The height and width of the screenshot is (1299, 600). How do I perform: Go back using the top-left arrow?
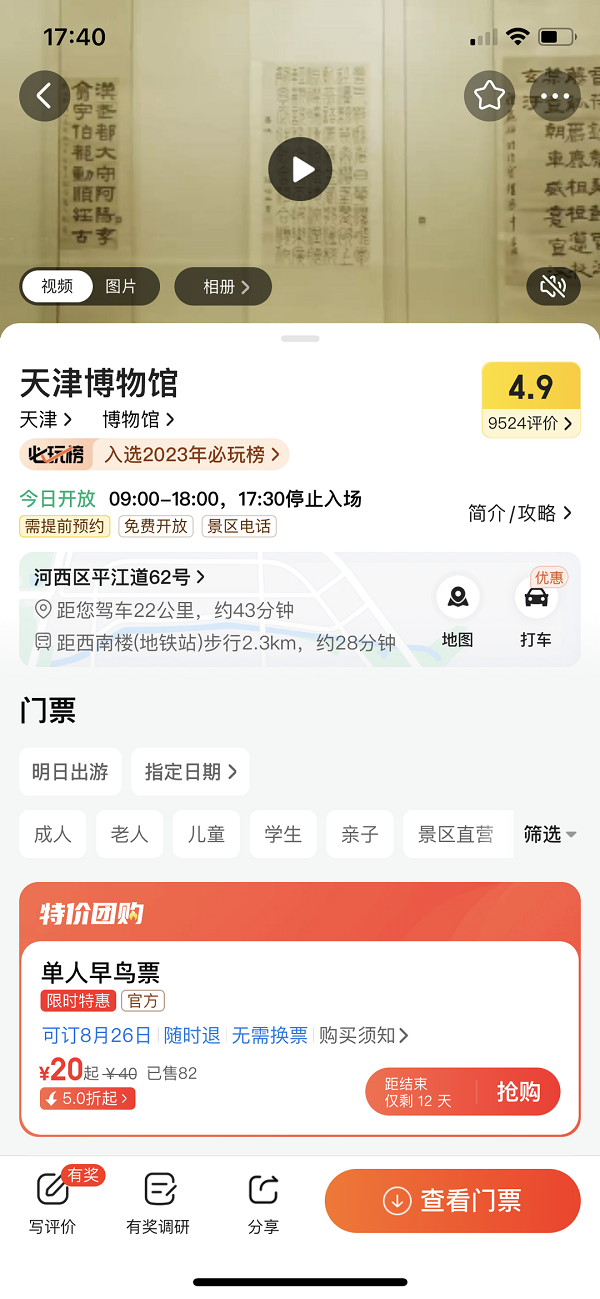click(x=44, y=96)
